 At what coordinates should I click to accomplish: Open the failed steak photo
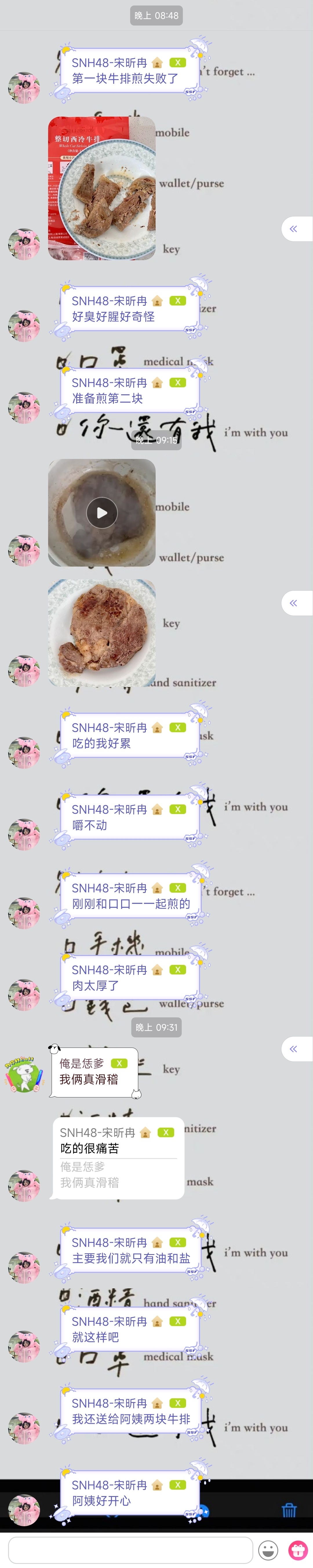pyautogui.click(x=101, y=189)
